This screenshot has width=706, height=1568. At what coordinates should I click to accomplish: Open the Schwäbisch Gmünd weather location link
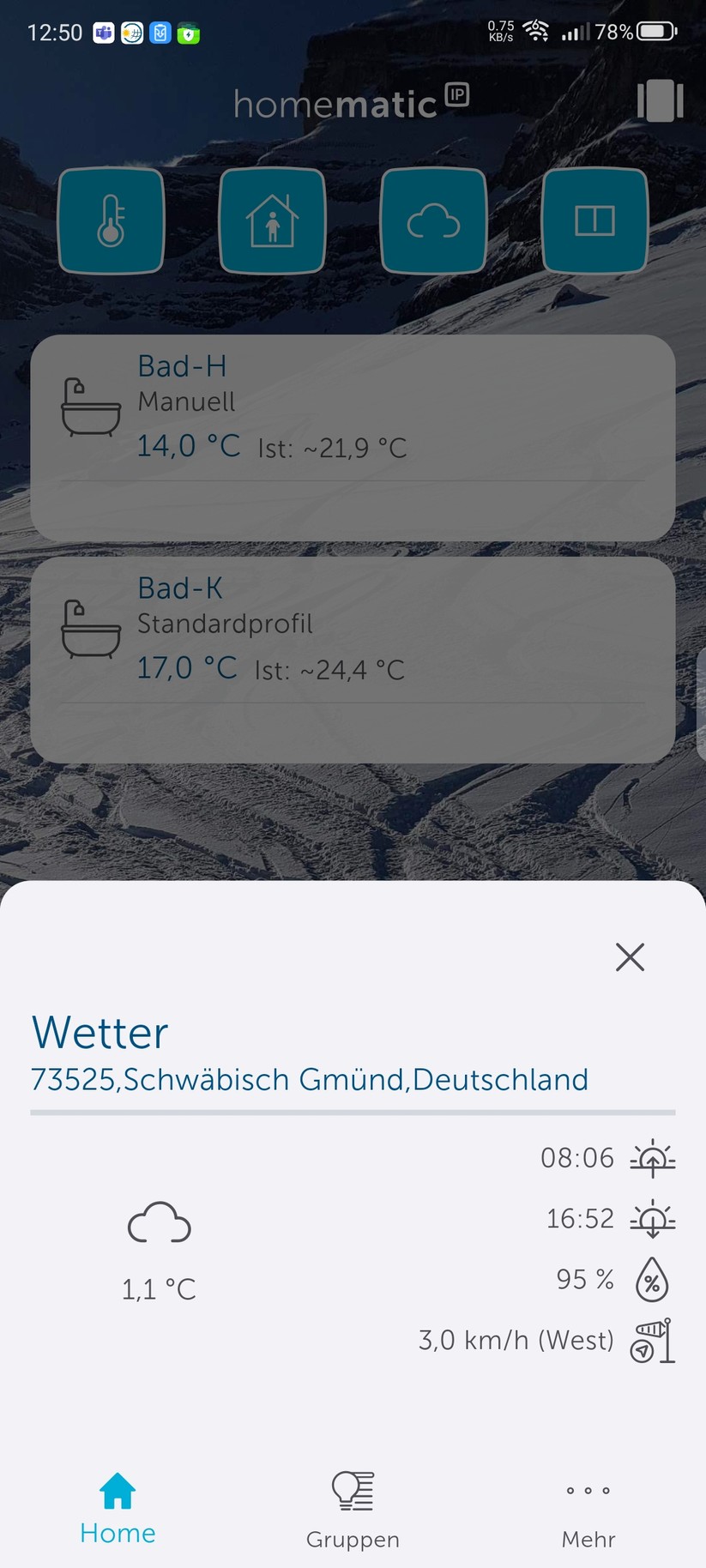[x=309, y=1079]
